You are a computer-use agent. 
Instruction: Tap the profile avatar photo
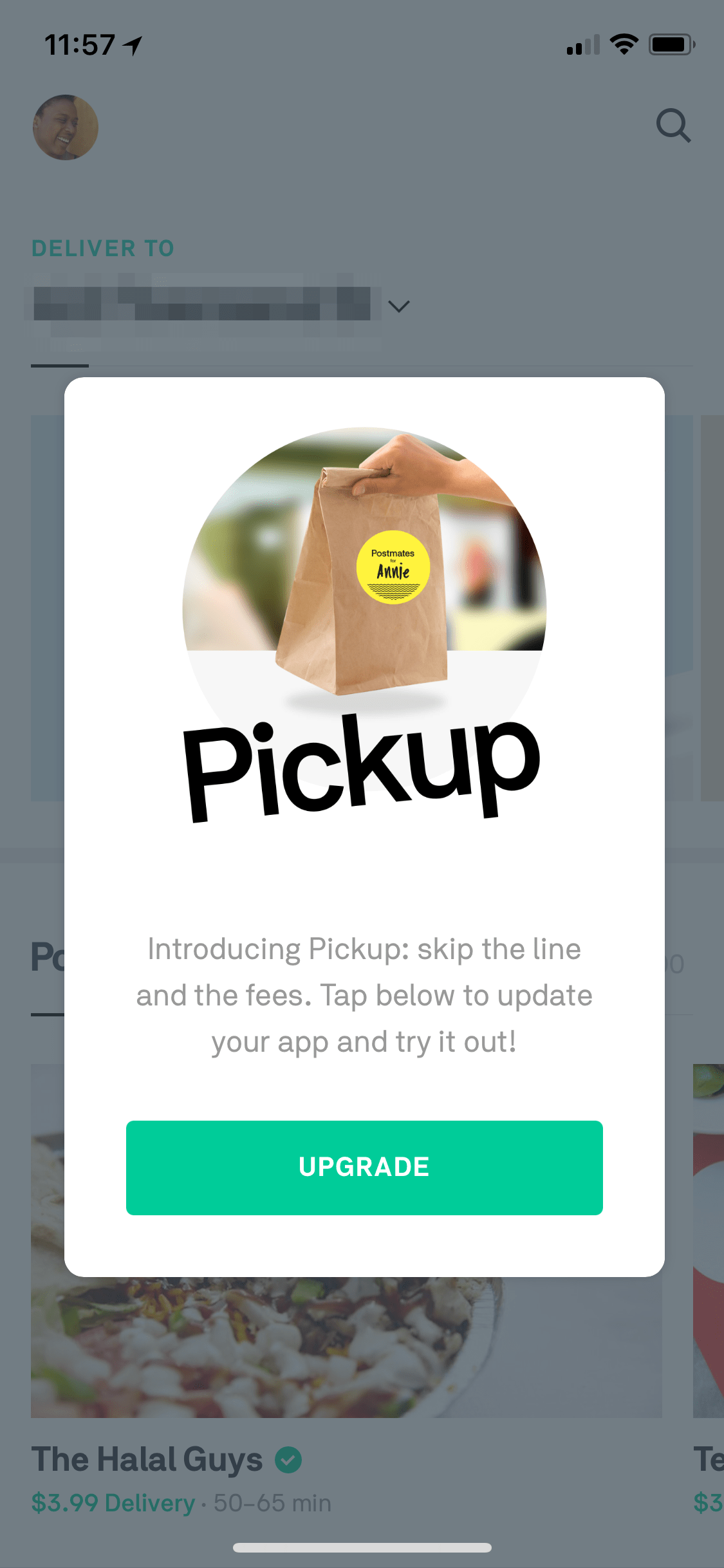(65, 127)
